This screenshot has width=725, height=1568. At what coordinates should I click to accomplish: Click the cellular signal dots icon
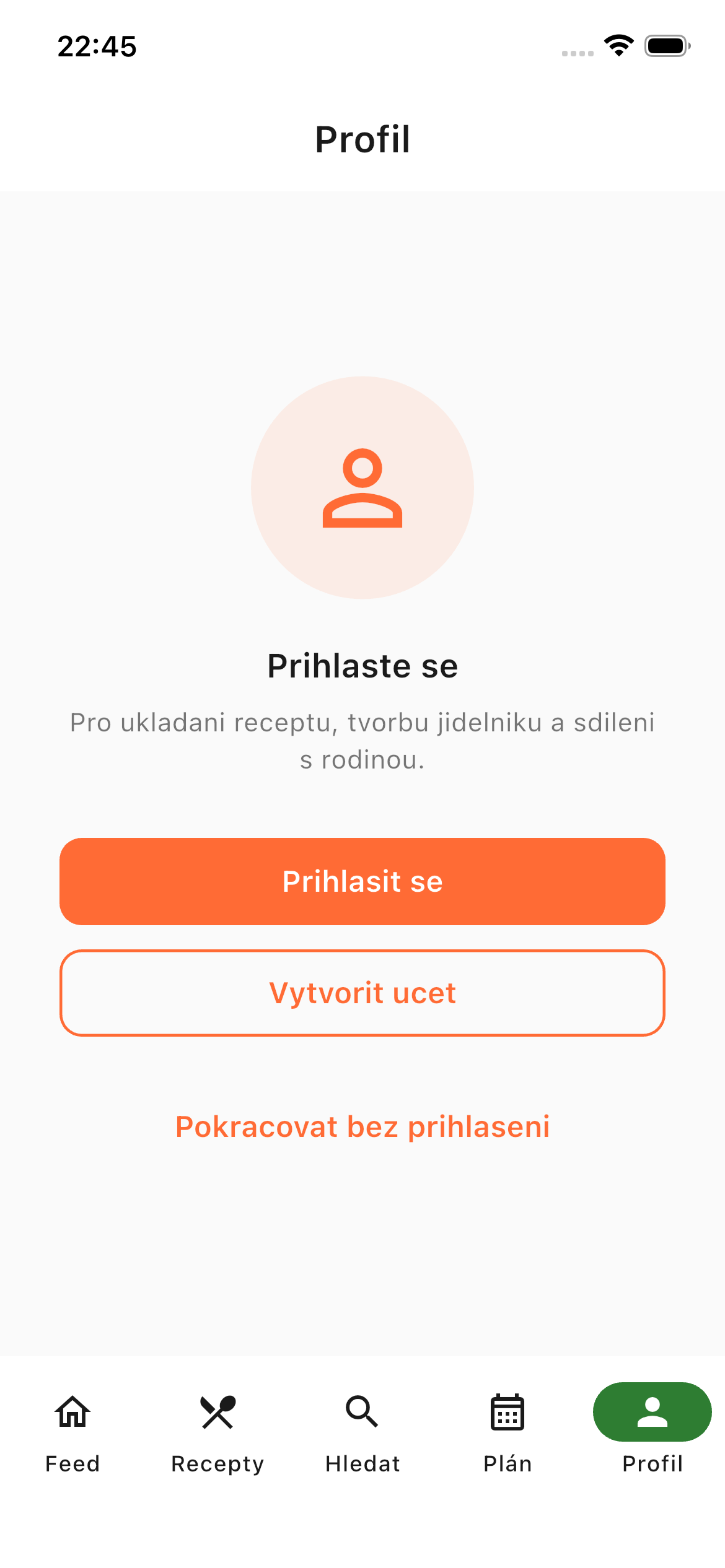click(577, 54)
